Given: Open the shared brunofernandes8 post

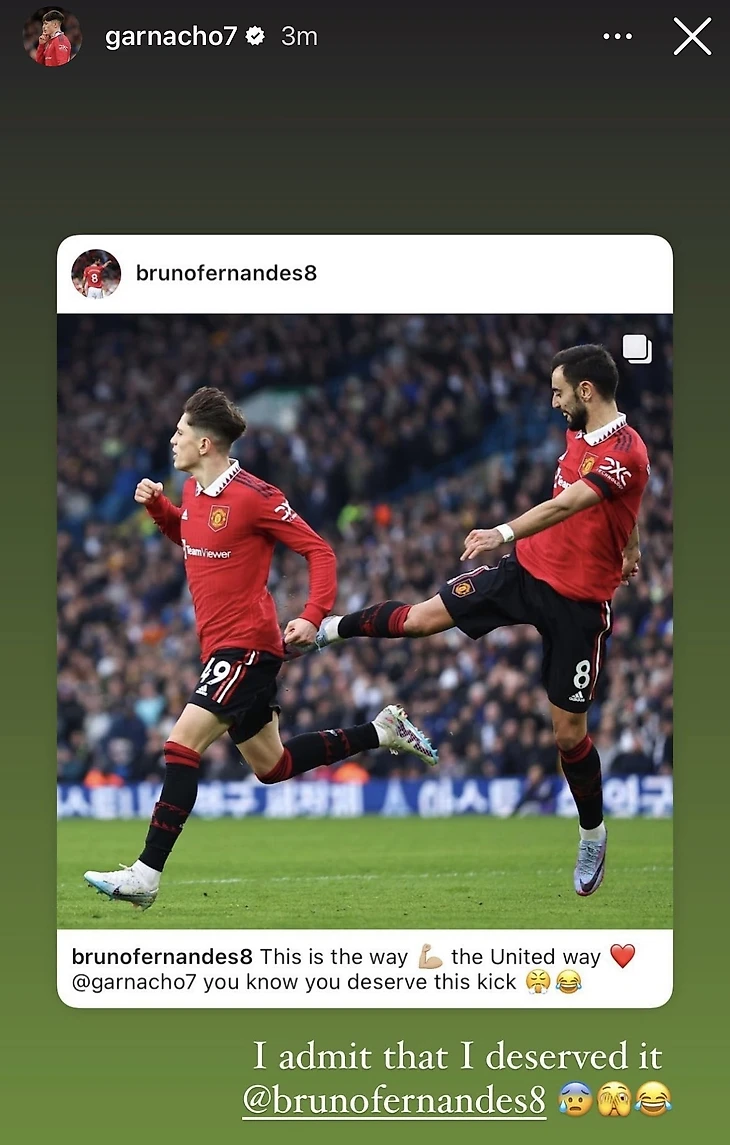Looking at the screenshot, I should (364, 620).
